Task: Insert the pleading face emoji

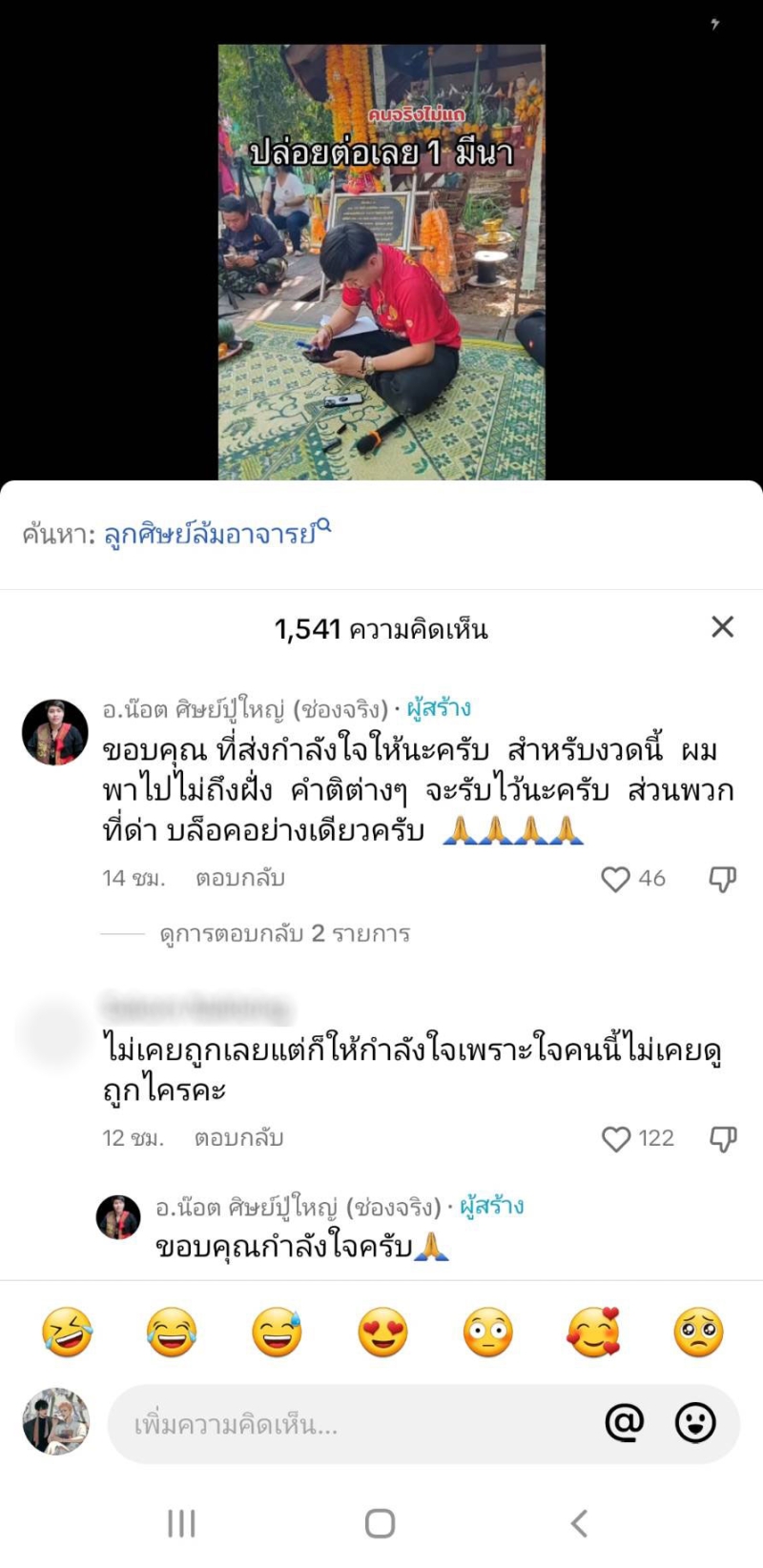Action: click(698, 1332)
